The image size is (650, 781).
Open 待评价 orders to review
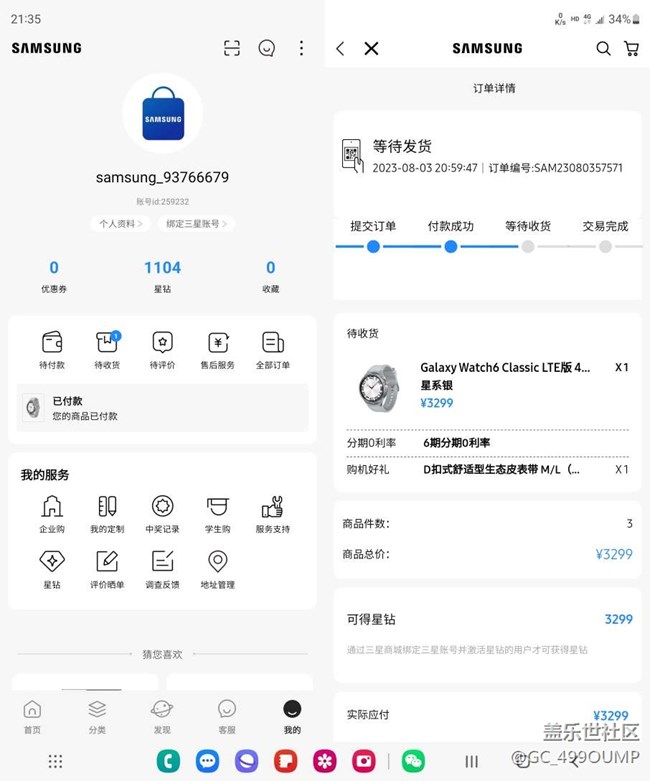tap(162, 351)
